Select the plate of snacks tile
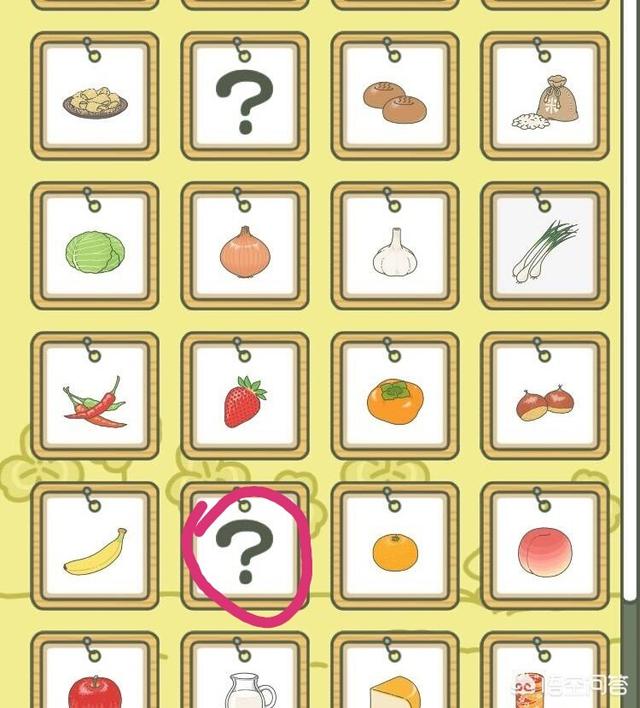 pyautogui.click(x=95, y=100)
